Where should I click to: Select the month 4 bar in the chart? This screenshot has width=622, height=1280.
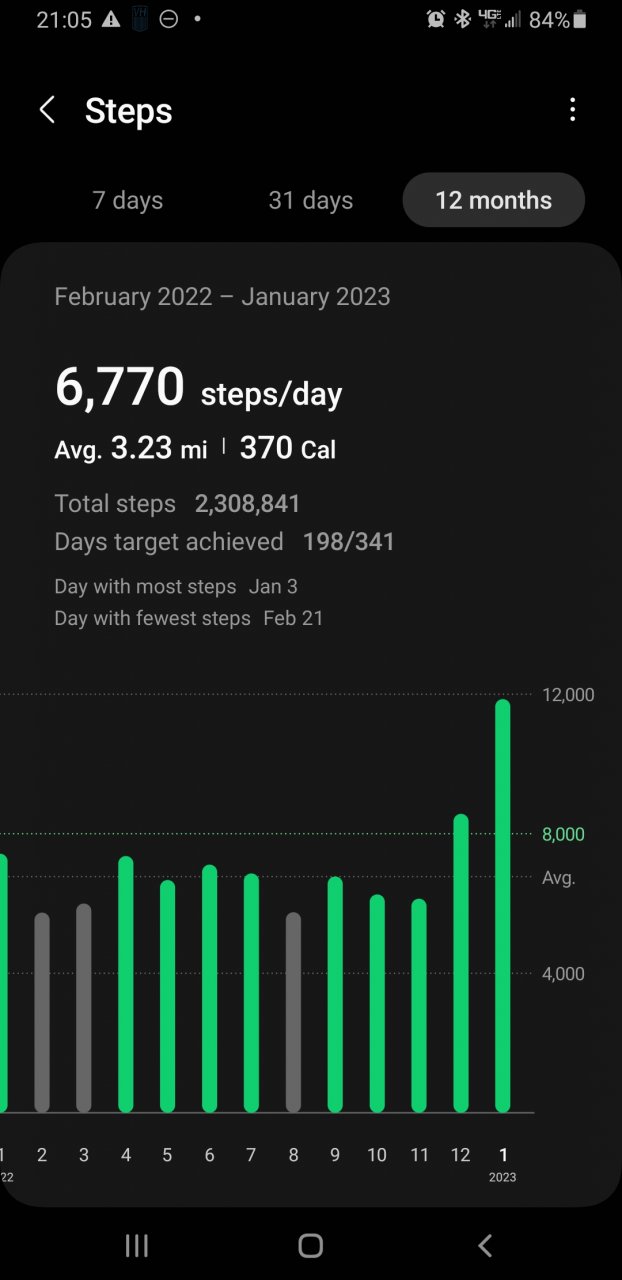pyautogui.click(x=126, y=984)
